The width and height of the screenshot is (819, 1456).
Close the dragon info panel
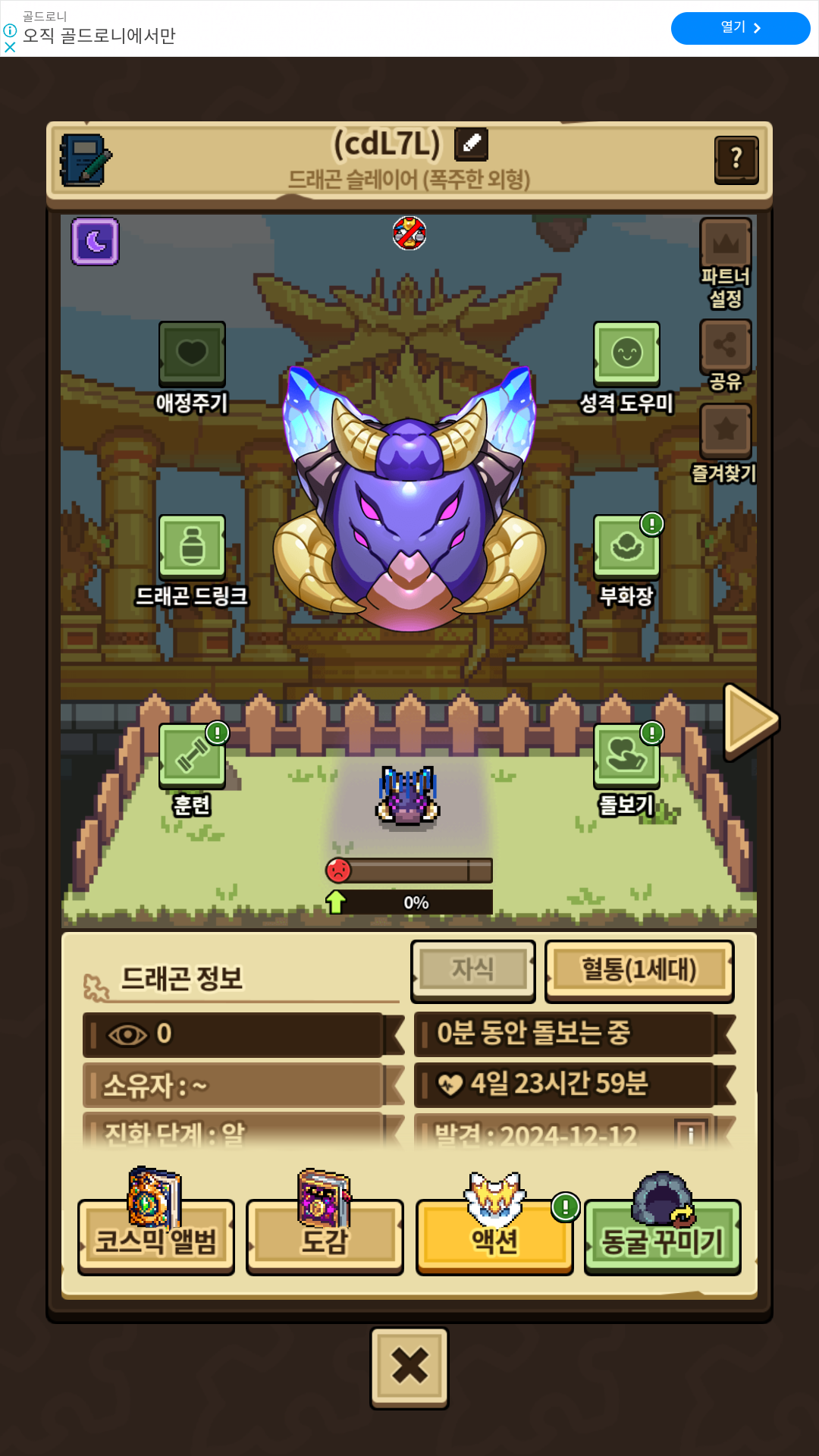[409, 1367]
